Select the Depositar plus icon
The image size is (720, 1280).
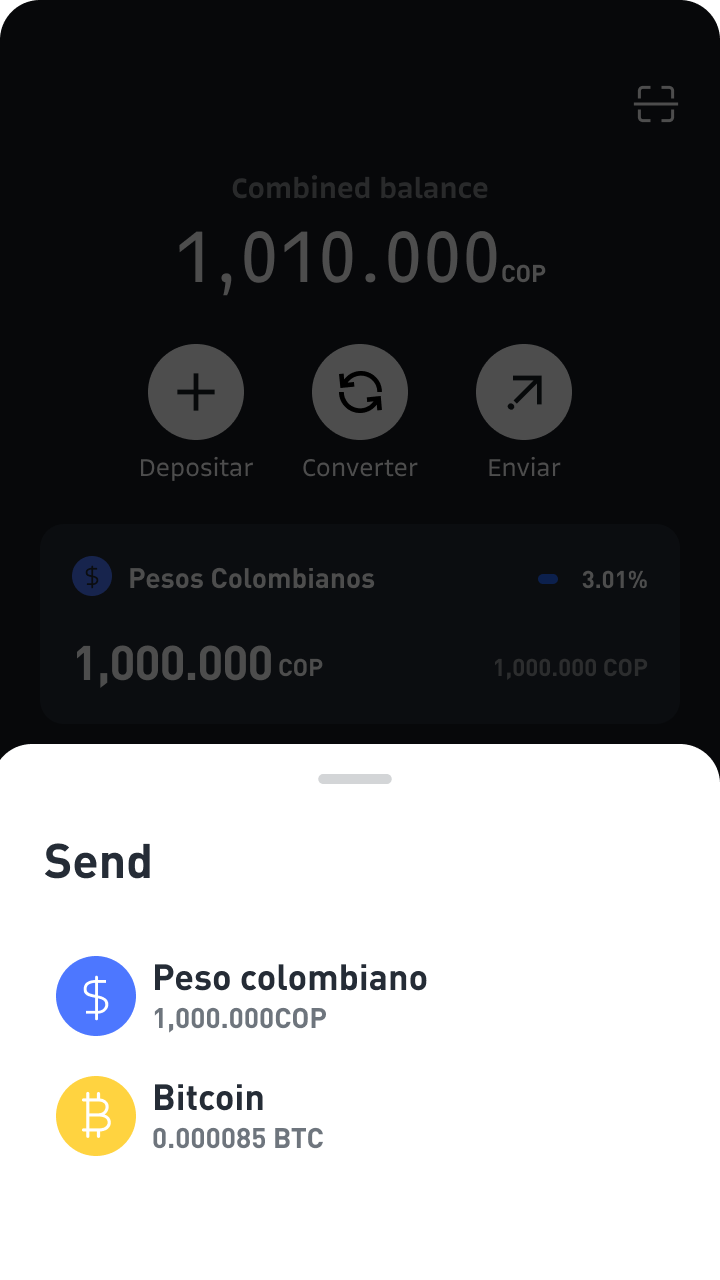pos(196,392)
